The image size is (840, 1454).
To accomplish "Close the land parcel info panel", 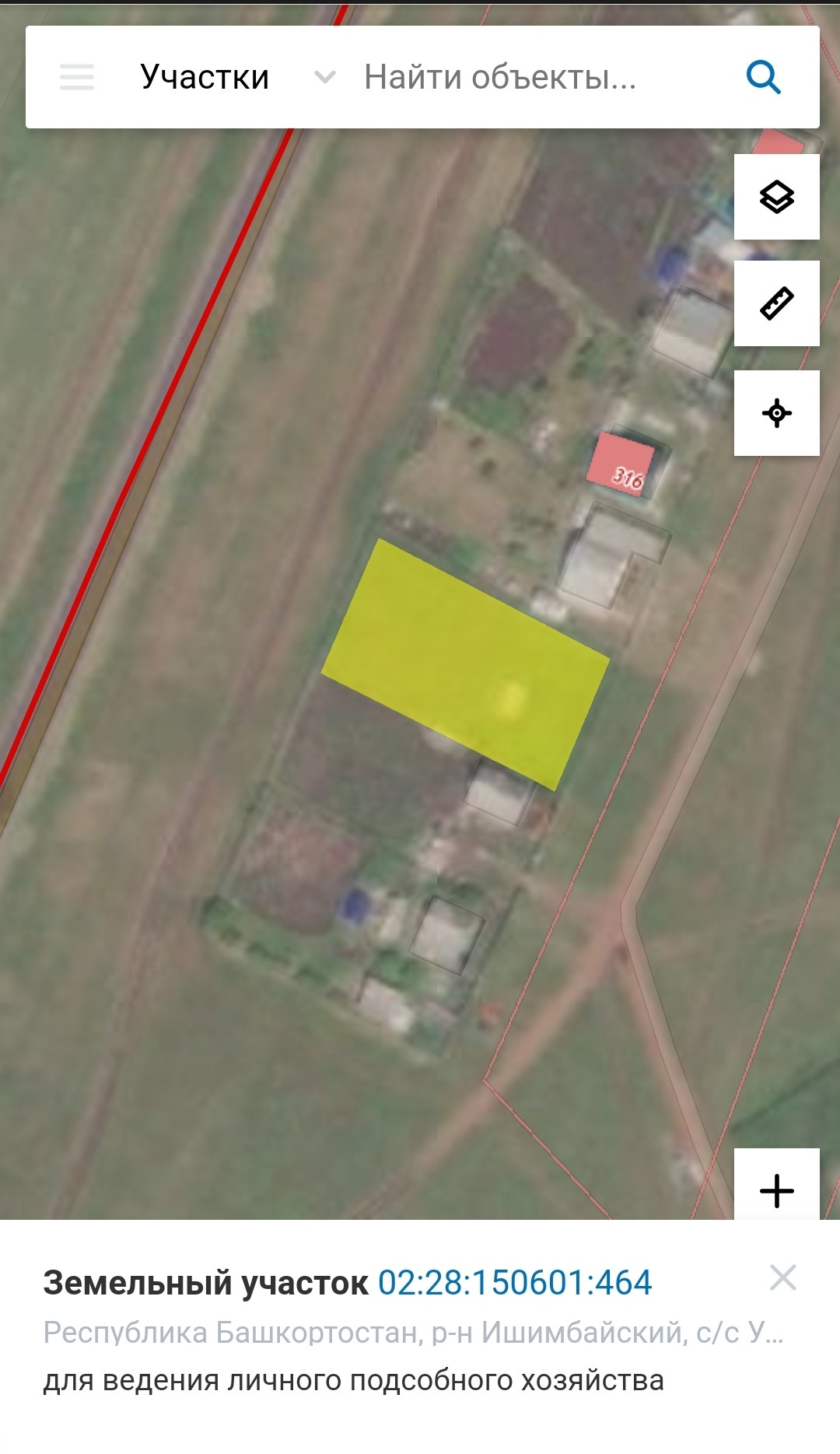I will point(782,1277).
